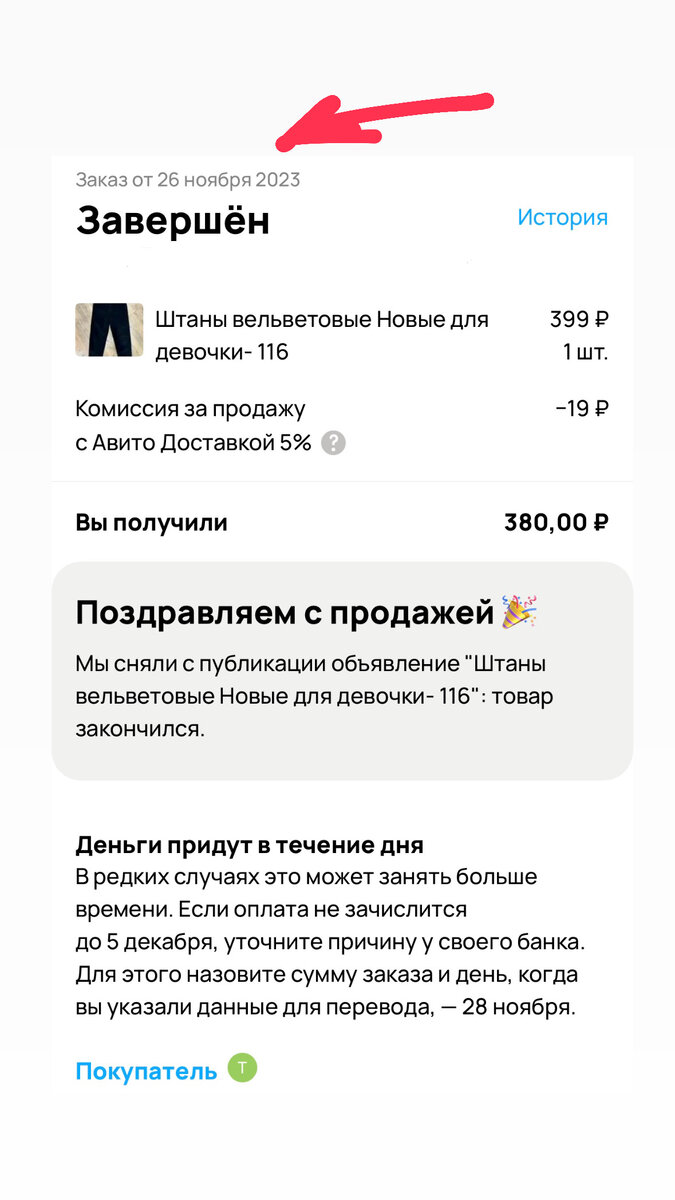Open the Штаны вельветовые item listing
The height and width of the screenshot is (1200, 675).
point(321,335)
